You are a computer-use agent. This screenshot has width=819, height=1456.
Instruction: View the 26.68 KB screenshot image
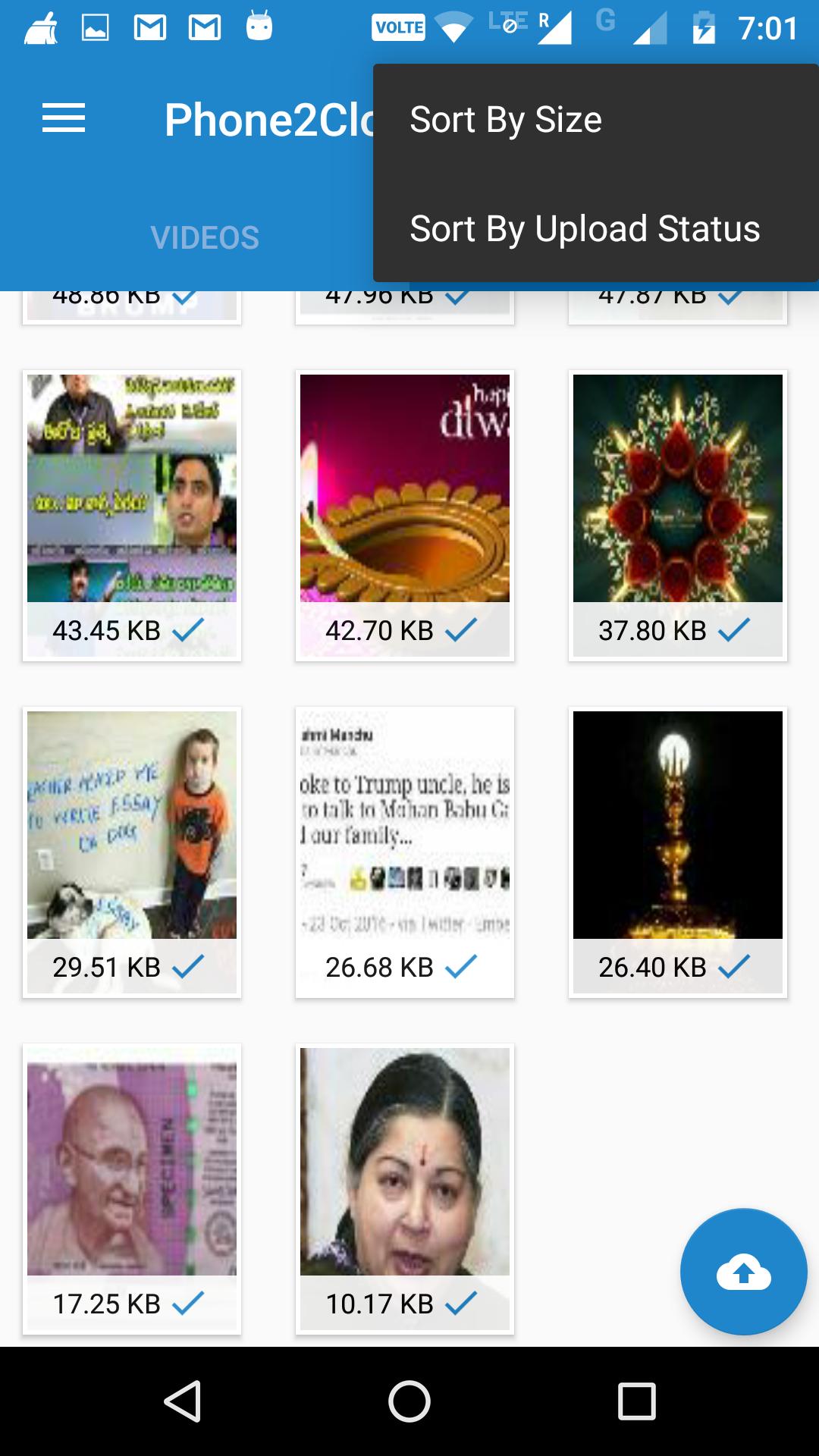tap(405, 826)
